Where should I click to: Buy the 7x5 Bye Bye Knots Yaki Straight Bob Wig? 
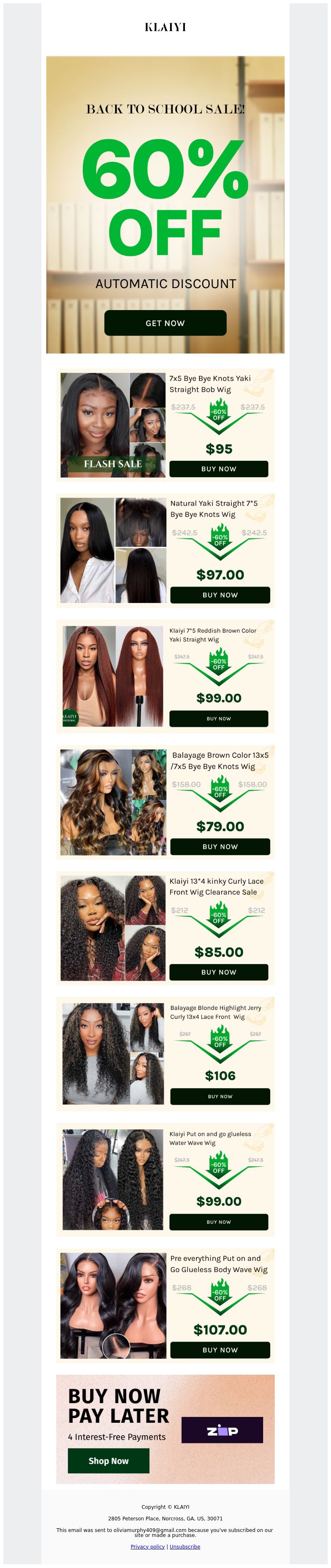tap(218, 469)
